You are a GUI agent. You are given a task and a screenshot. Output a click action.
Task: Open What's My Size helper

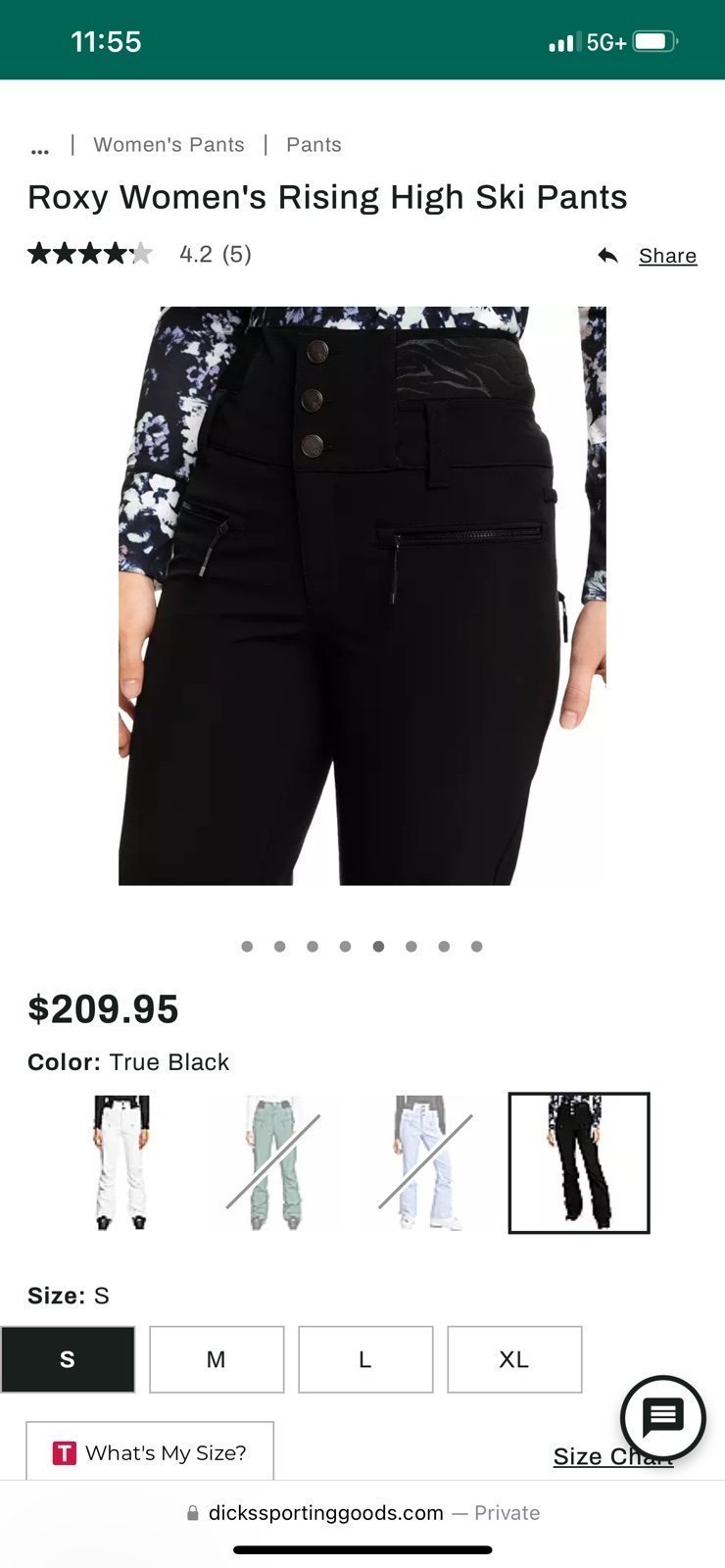(150, 1451)
